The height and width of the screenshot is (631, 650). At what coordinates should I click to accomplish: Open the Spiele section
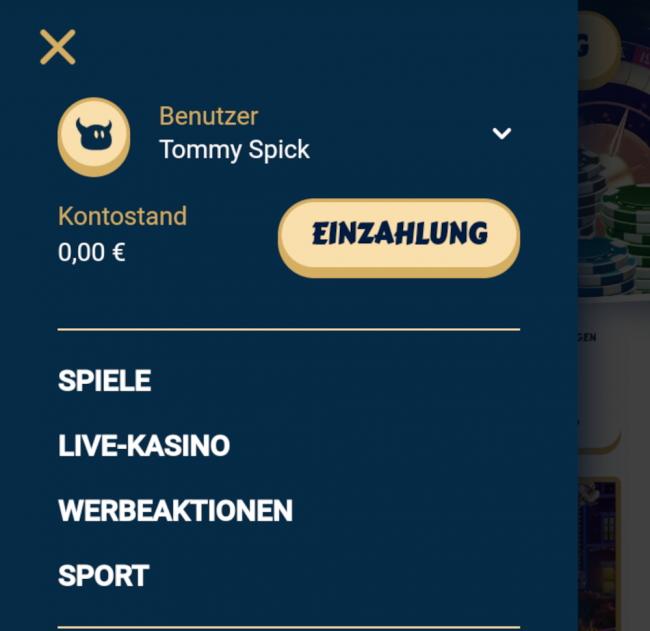105,381
